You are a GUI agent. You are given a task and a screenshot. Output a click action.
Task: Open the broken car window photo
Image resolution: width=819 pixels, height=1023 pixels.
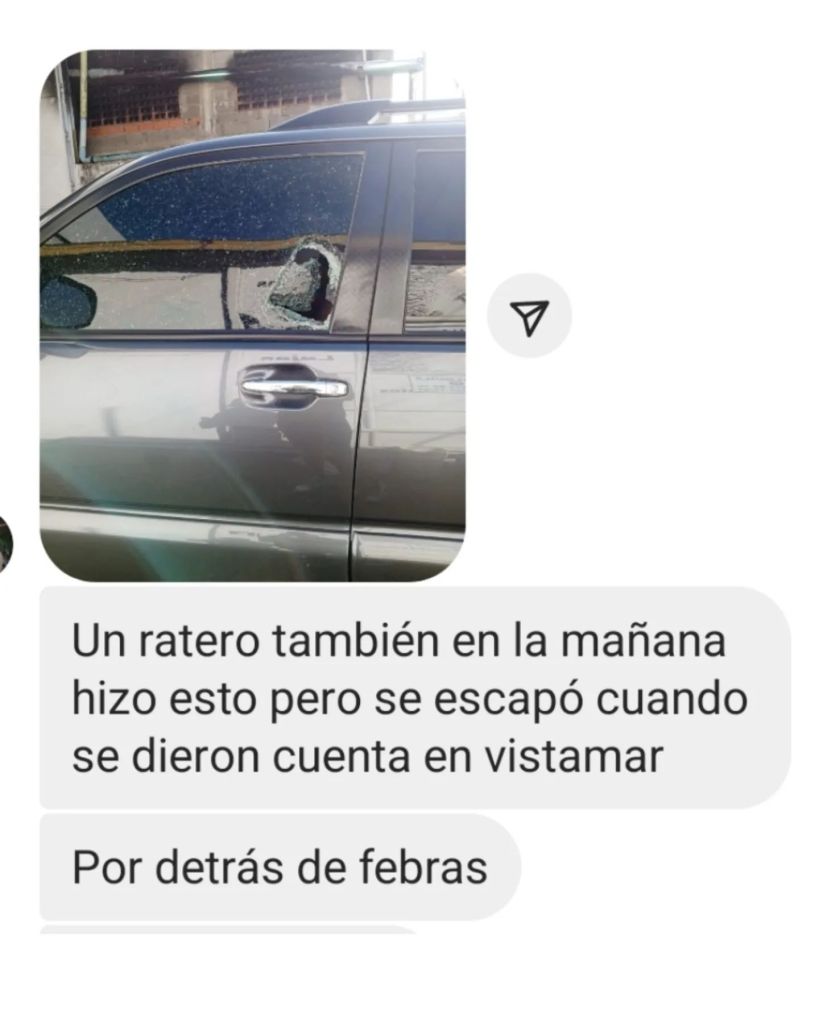pyautogui.click(x=252, y=315)
